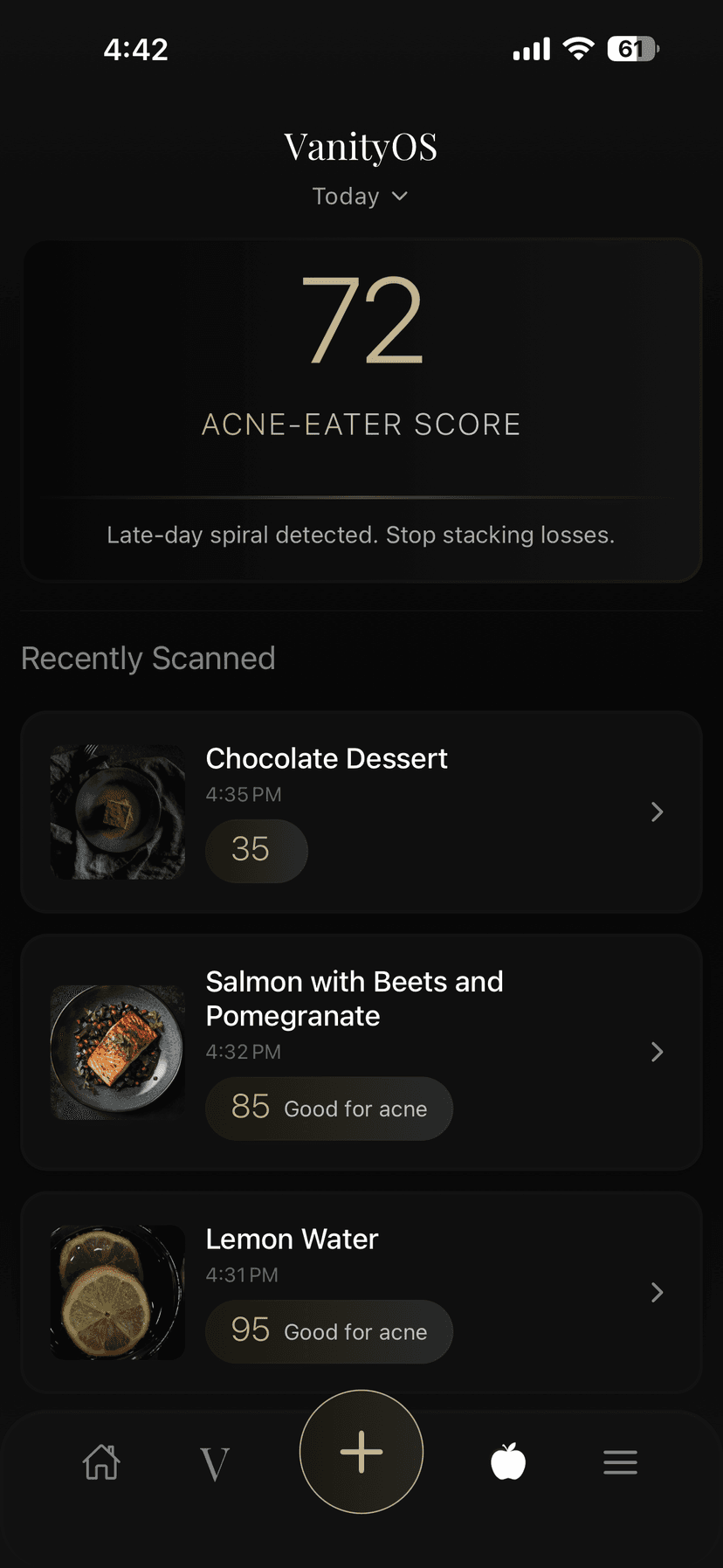This screenshot has width=723, height=1568.
Task: Select the Recently Scanned section header
Action: [x=148, y=658]
